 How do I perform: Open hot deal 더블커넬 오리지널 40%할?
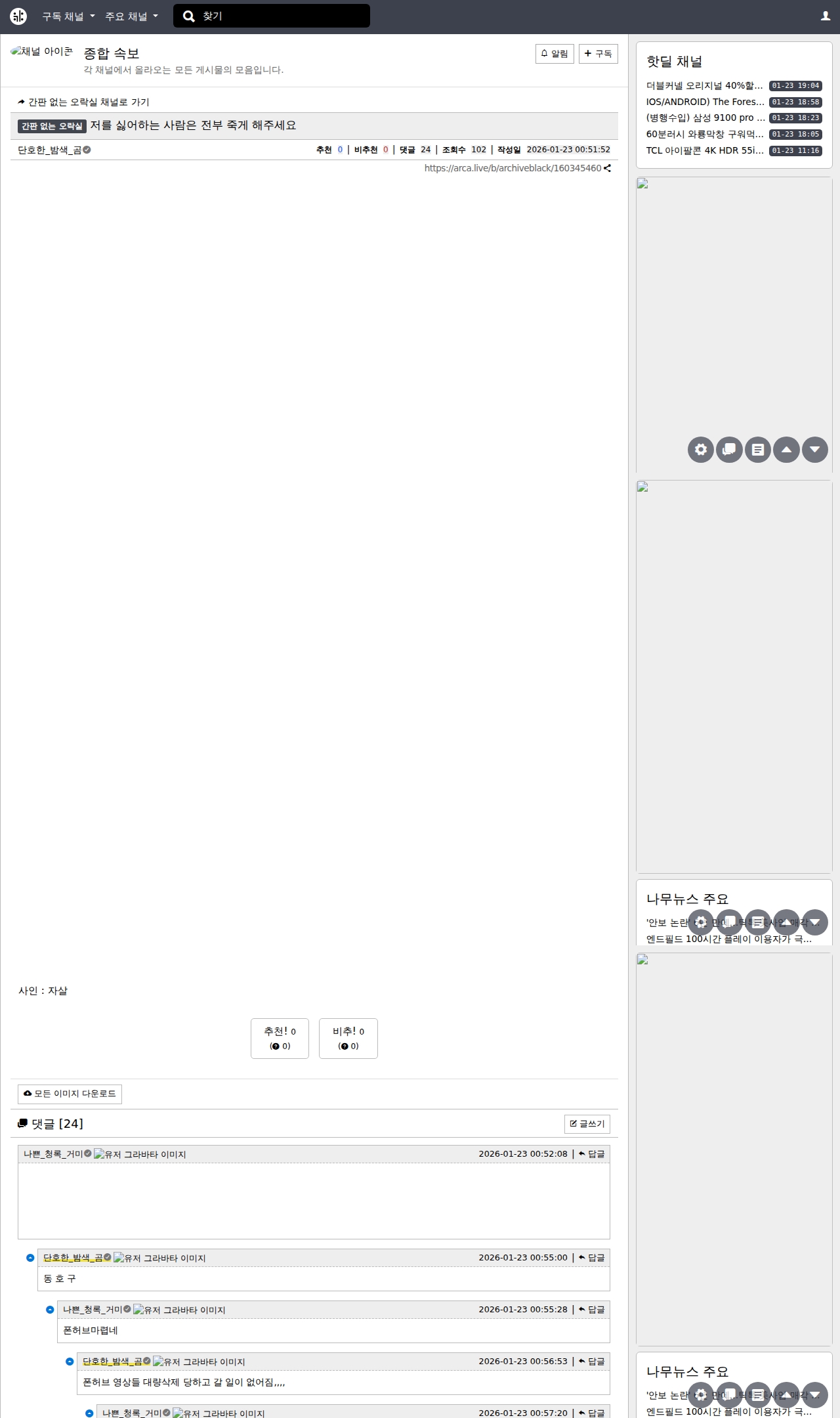(x=704, y=86)
